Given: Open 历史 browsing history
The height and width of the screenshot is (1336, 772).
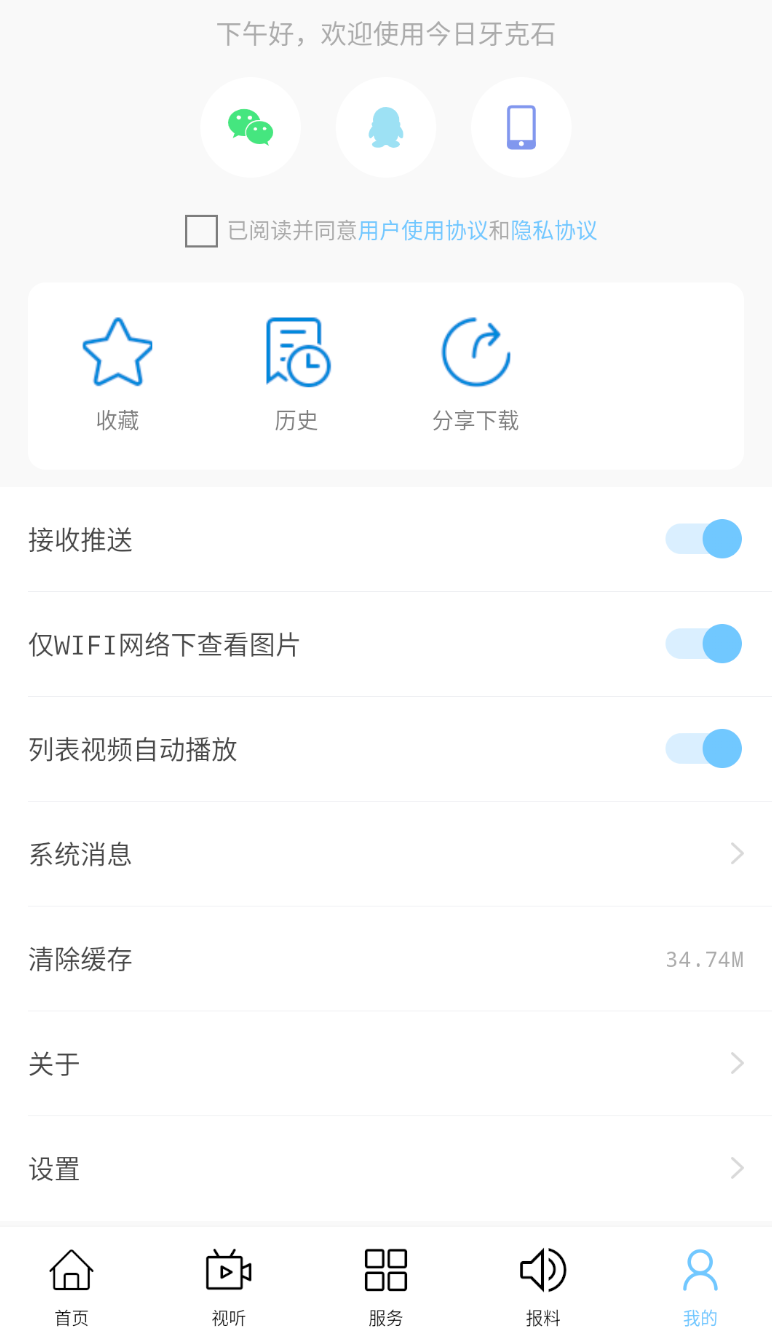Looking at the screenshot, I should pos(297,375).
